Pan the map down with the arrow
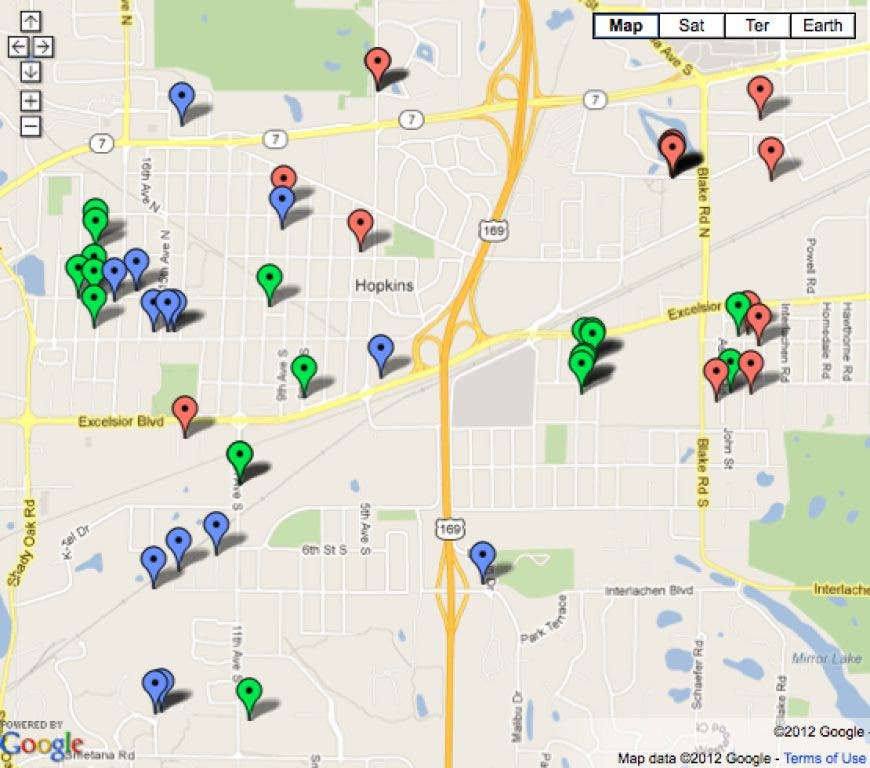This screenshot has width=870, height=768. (x=30, y=71)
